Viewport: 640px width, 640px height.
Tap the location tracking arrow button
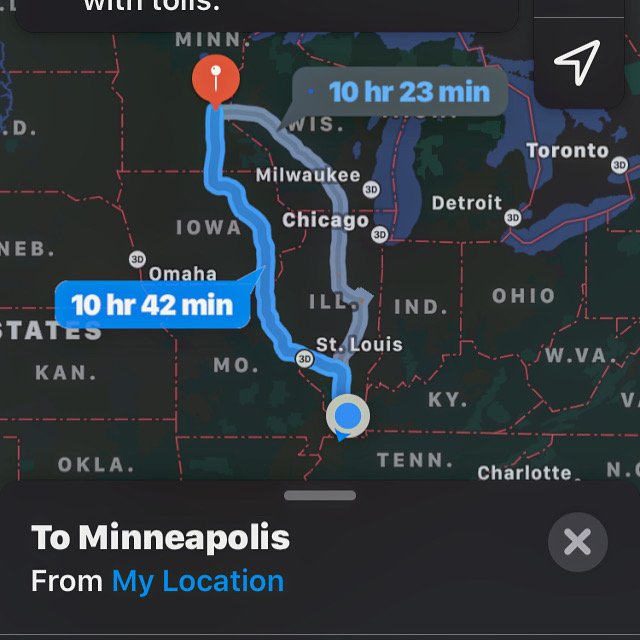point(577,63)
